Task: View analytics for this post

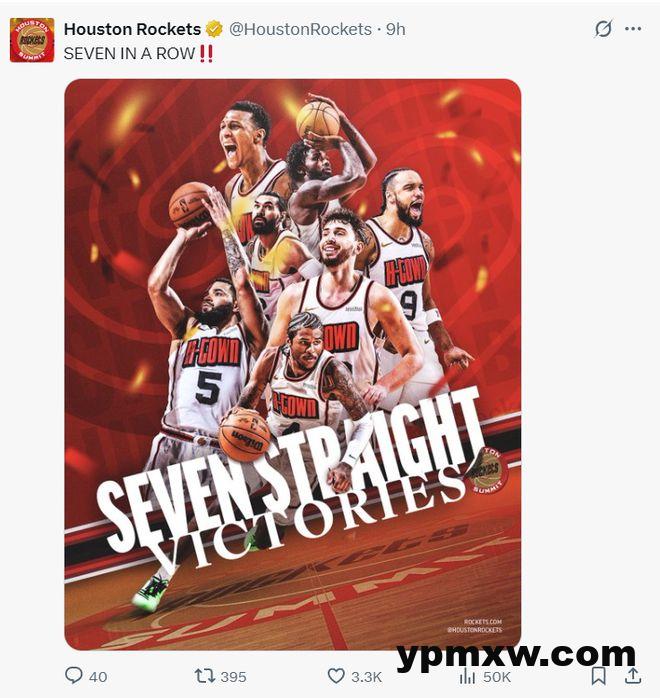Action: click(467, 676)
